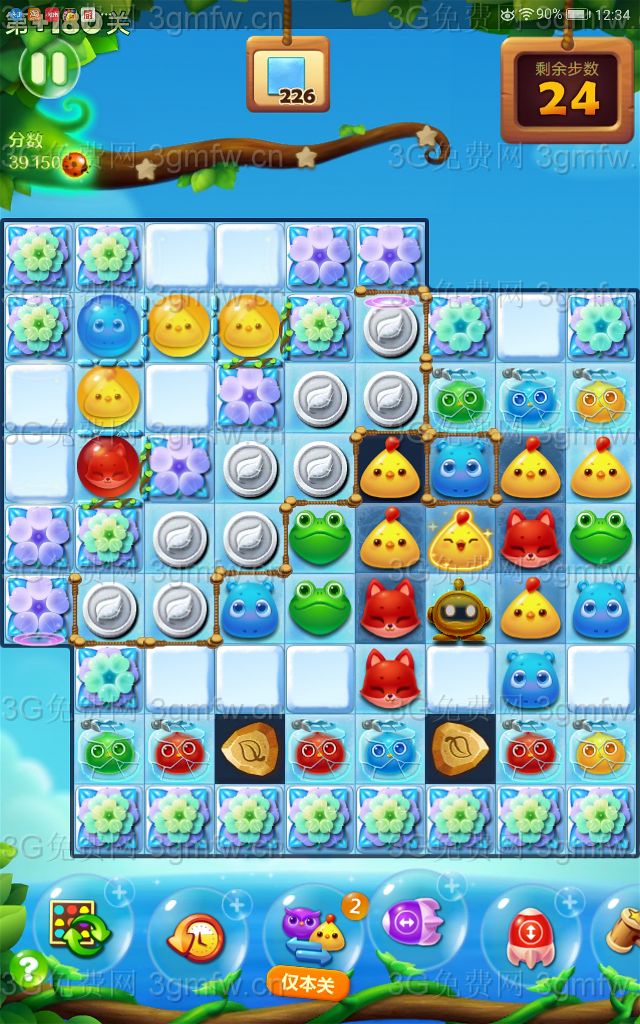Screen dimensions: 640x1024
Task: Open the question mark help
Action: tap(30, 968)
